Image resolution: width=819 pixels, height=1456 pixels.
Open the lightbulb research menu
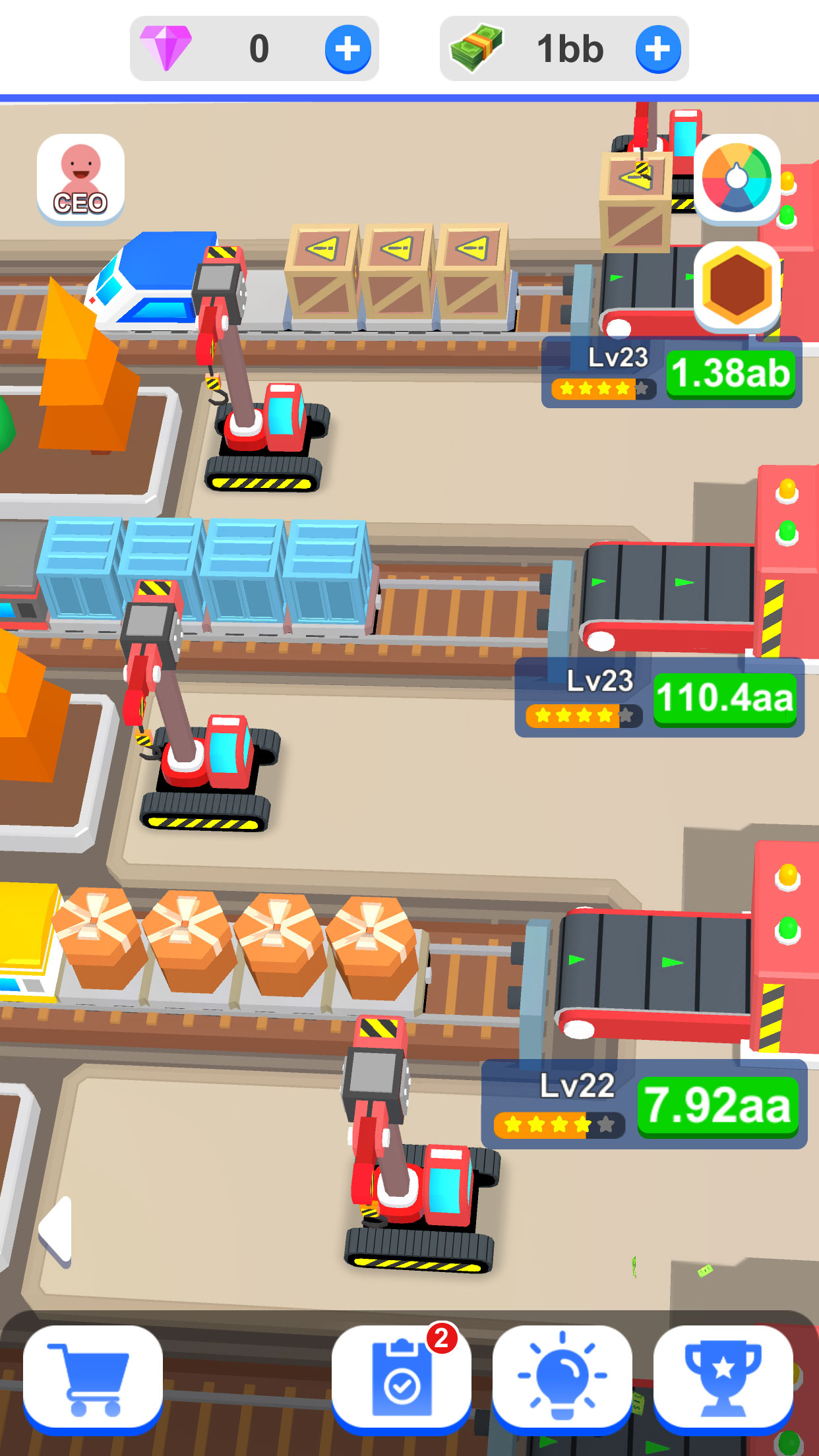(562, 1380)
